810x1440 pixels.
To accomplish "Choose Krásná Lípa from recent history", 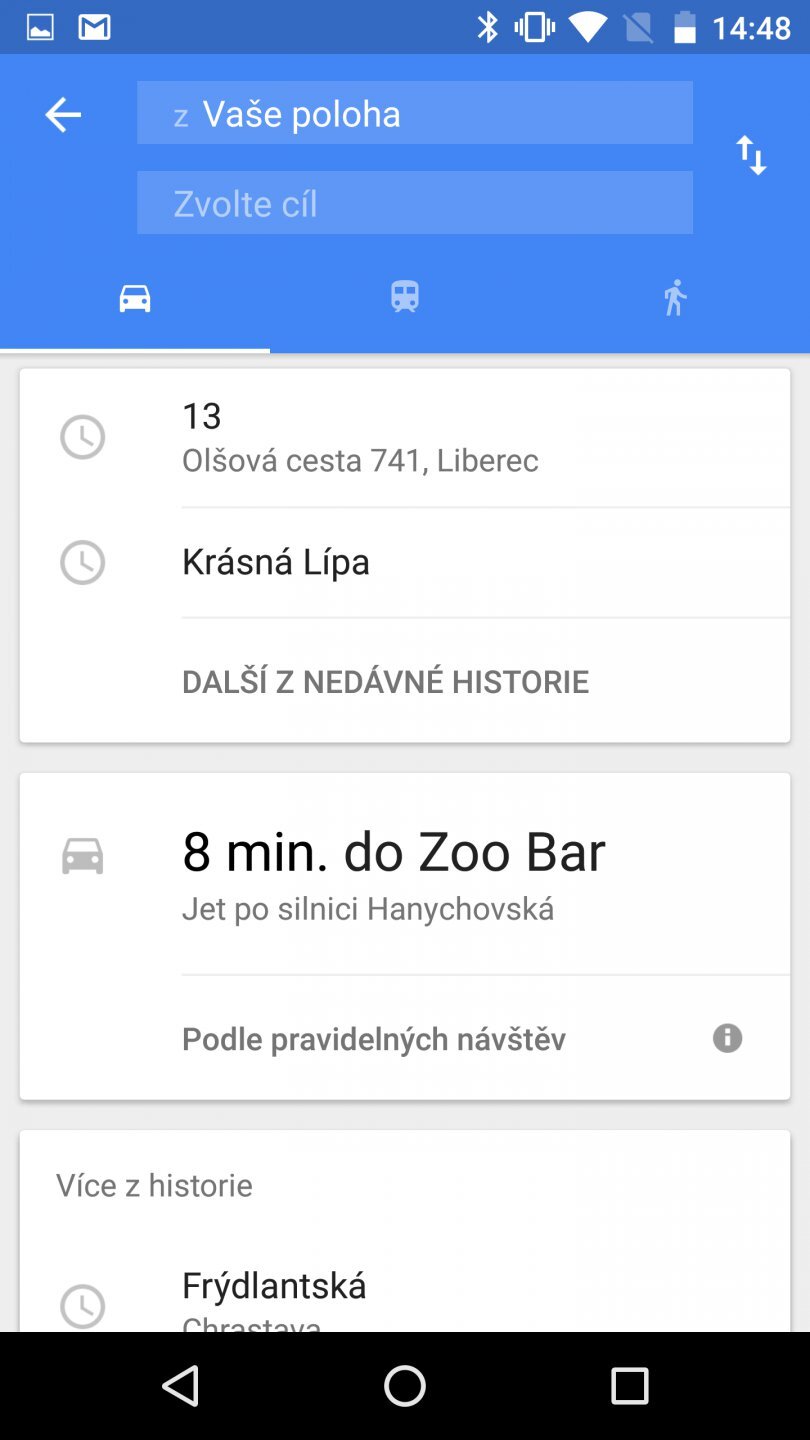I will [x=404, y=562].
